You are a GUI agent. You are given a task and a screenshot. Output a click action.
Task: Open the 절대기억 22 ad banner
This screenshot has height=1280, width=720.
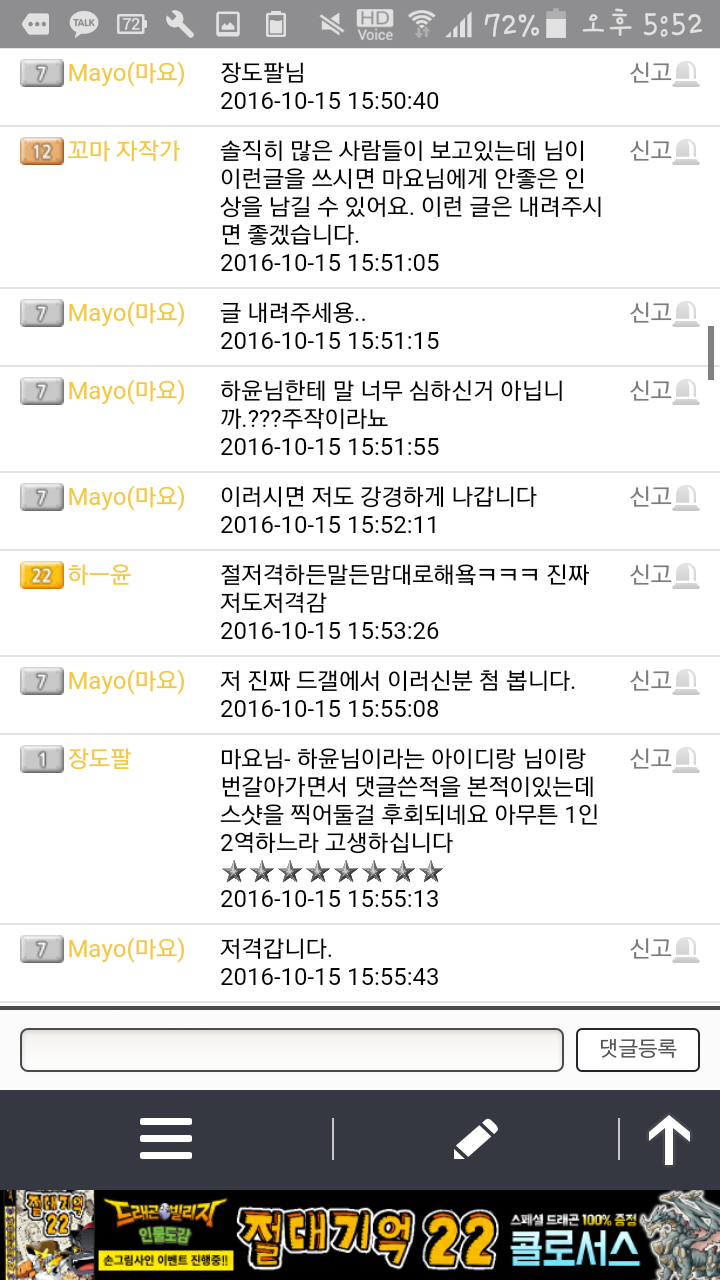[360, 1235]
